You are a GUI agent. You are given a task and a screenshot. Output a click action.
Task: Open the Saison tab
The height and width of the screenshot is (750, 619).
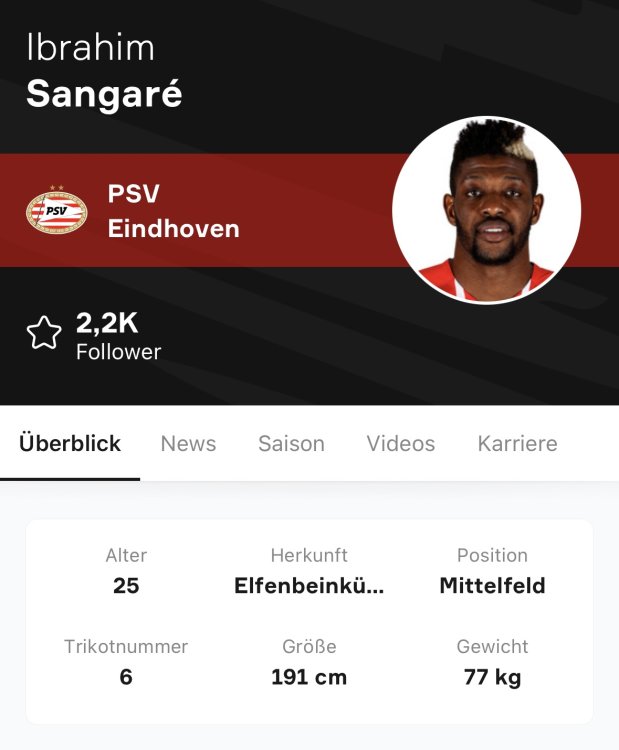pyautogui.click(x=291, y=444)
